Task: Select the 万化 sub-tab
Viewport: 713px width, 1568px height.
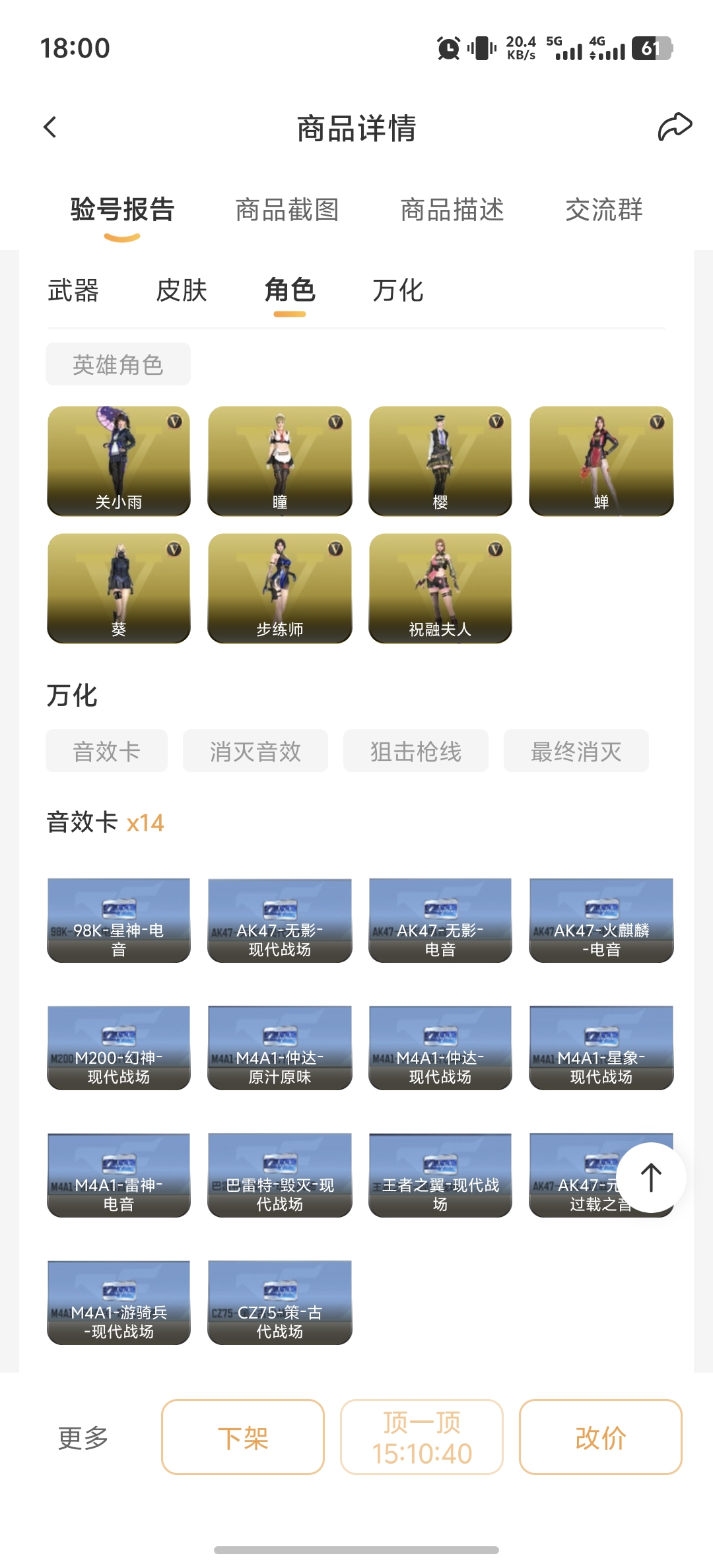Action: click(x=397, y=290)
